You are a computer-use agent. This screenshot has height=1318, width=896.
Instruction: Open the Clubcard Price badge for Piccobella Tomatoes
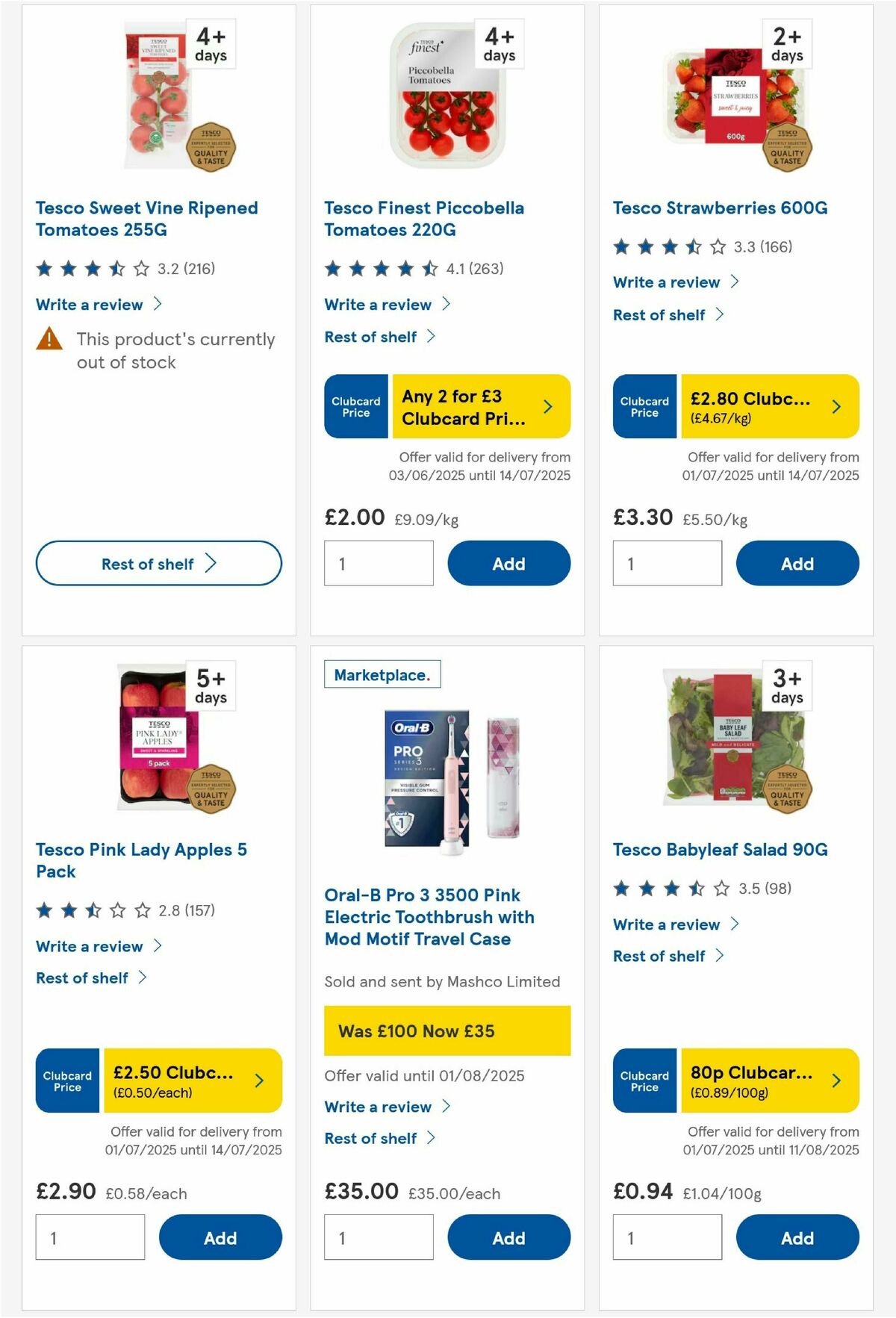355,406
